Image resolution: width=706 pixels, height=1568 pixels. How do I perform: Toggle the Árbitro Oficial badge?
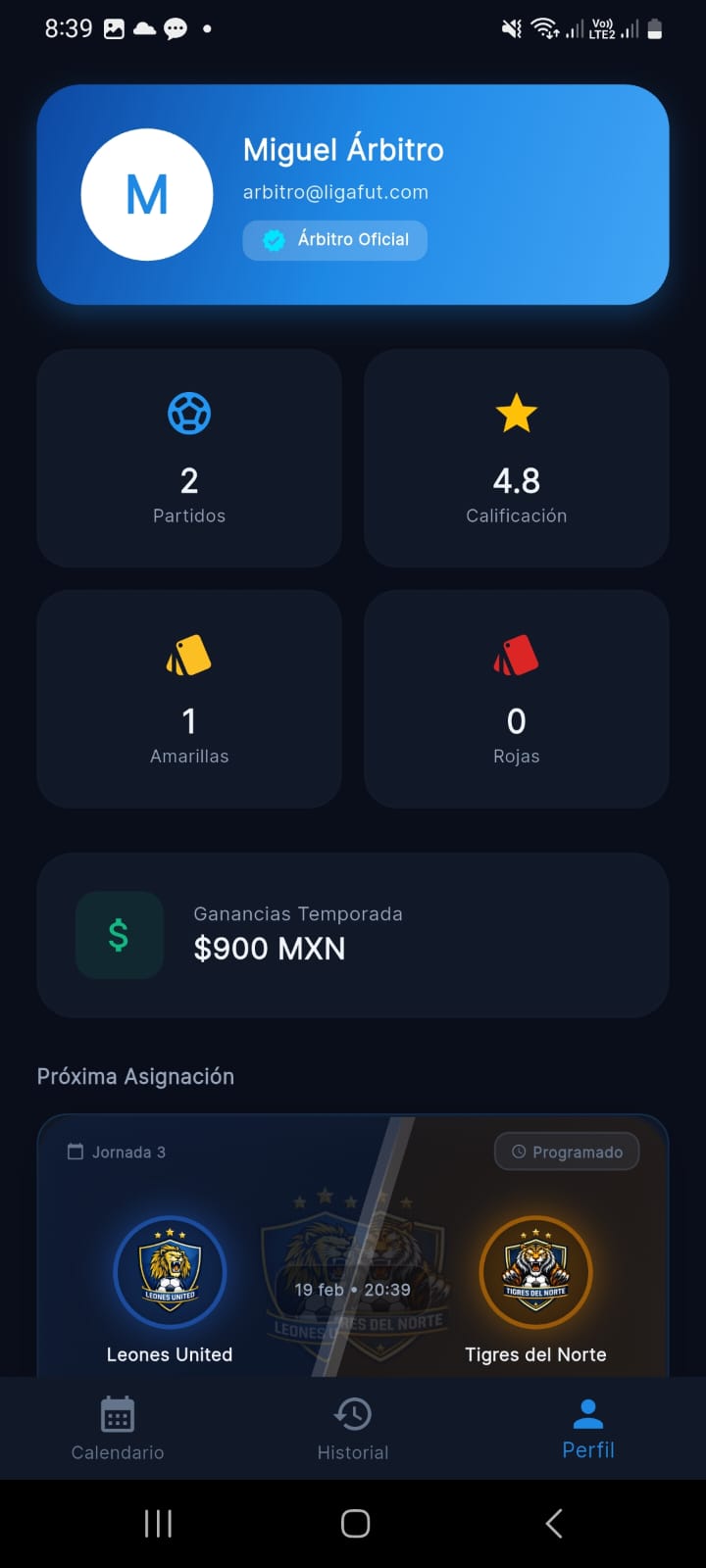pyautogui.click(x=334, y=240)
